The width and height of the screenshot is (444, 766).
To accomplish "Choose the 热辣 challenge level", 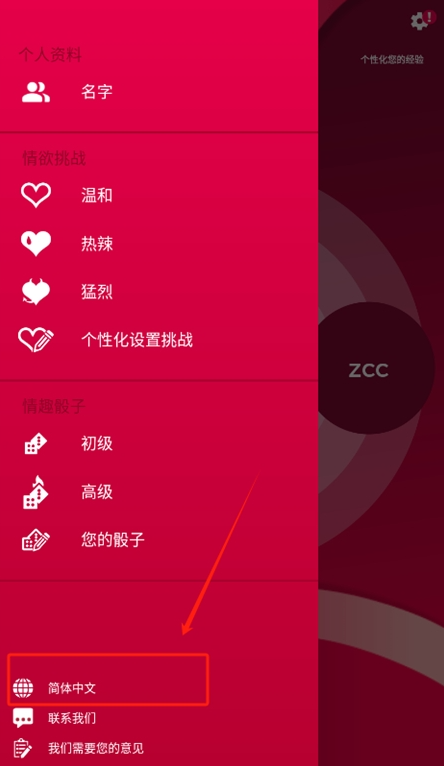I will coord(159,243).
